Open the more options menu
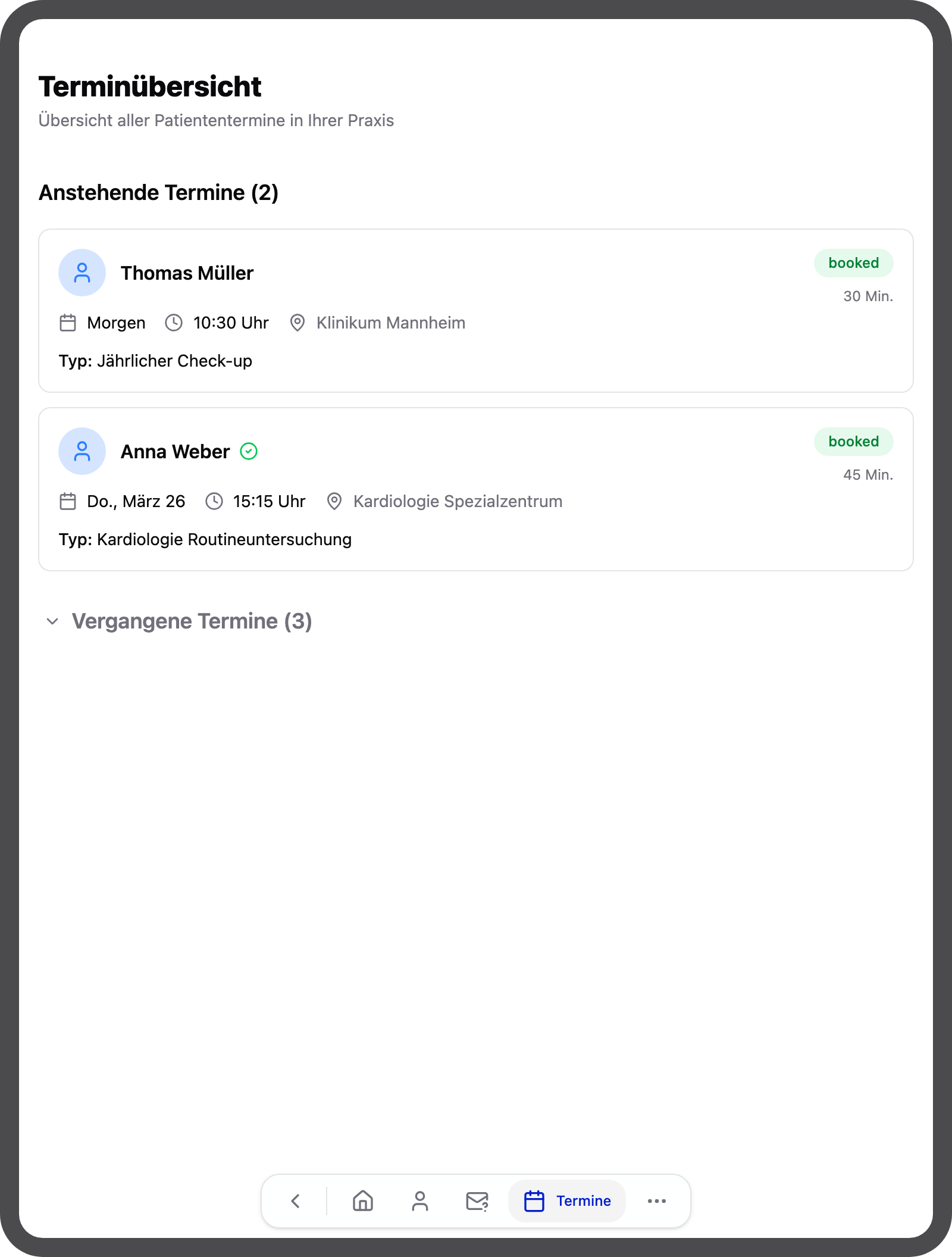The height and width of the screenshot is (1257, 952). (x=656, y=1200)
